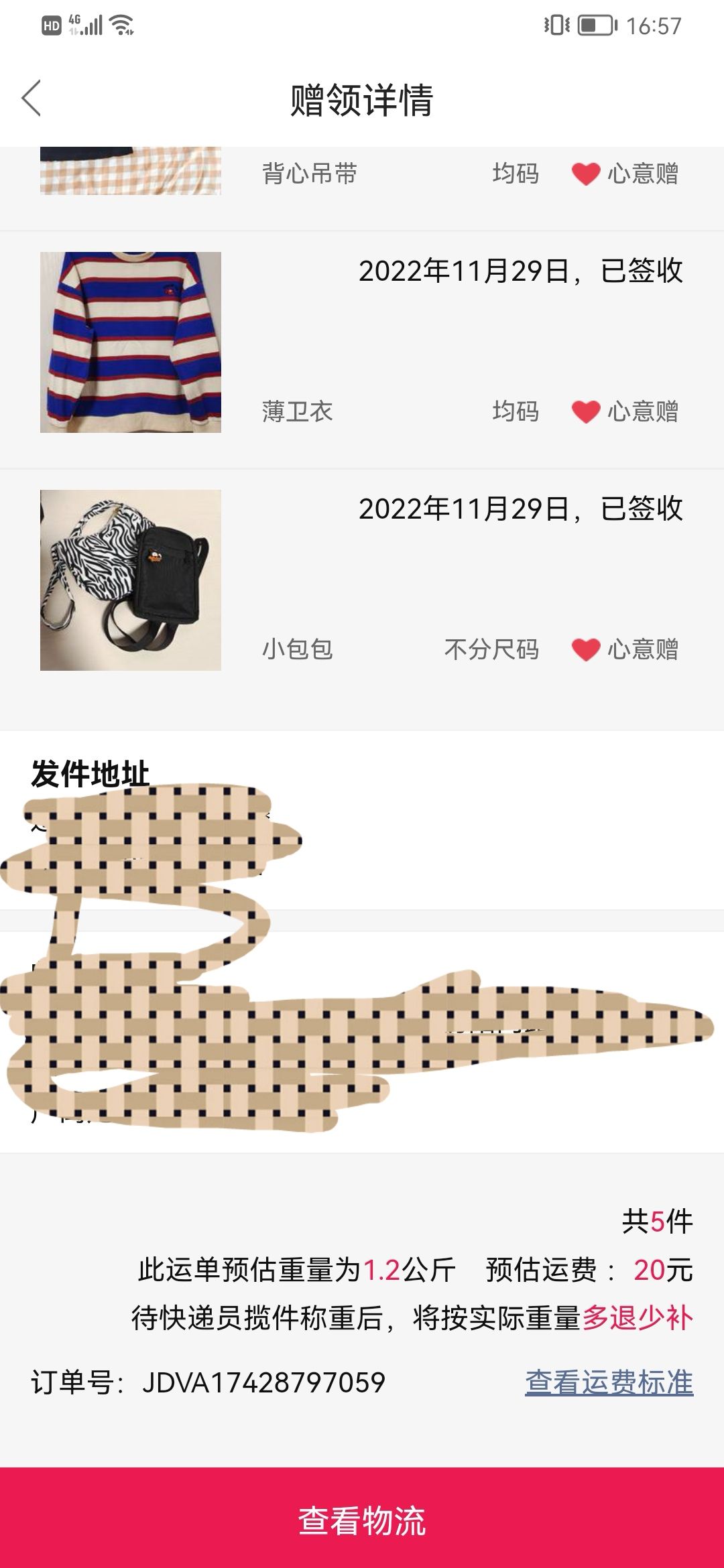724x1568 pixels.
Task: Open the 查看运费标准 link
Action: click(609, 1382)
